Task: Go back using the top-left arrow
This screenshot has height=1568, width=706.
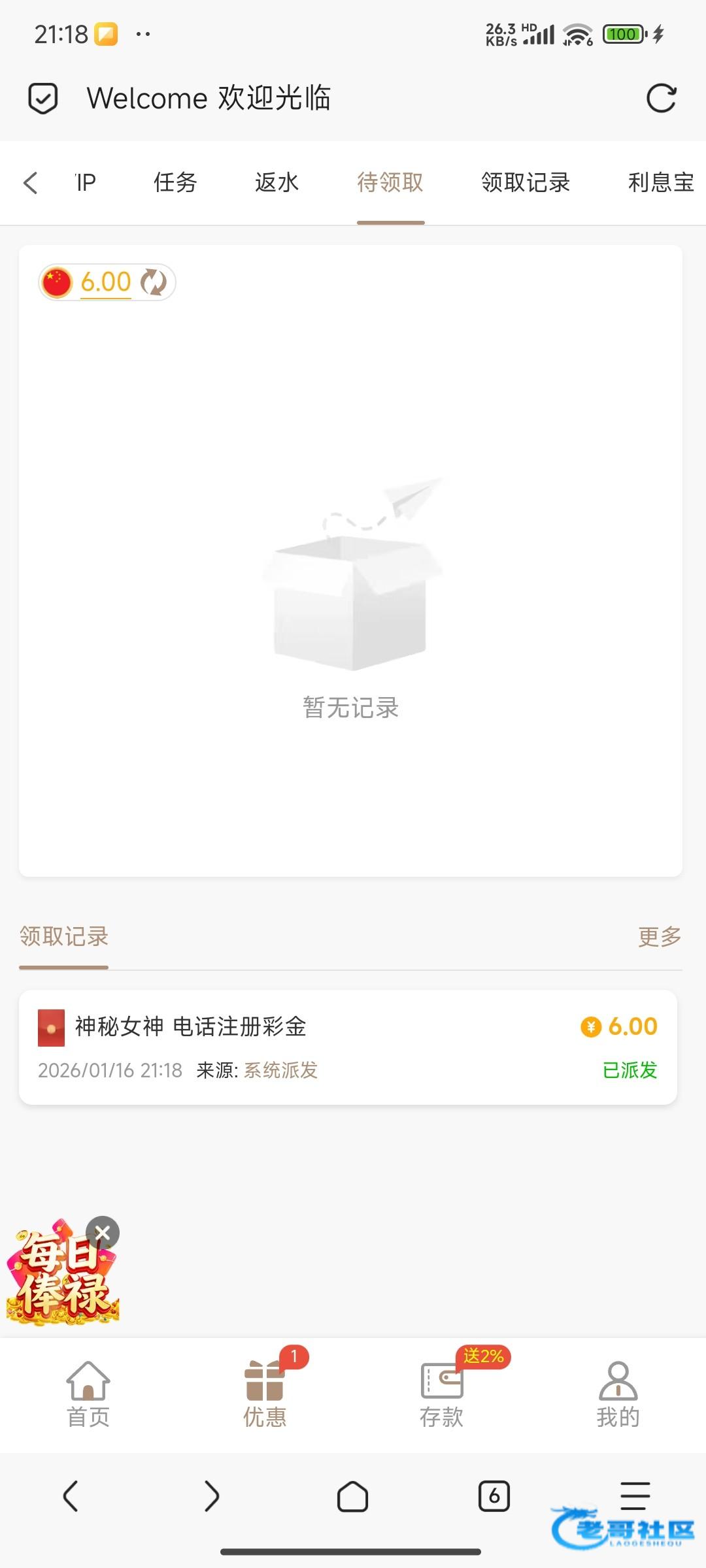Action: [31, 183]
